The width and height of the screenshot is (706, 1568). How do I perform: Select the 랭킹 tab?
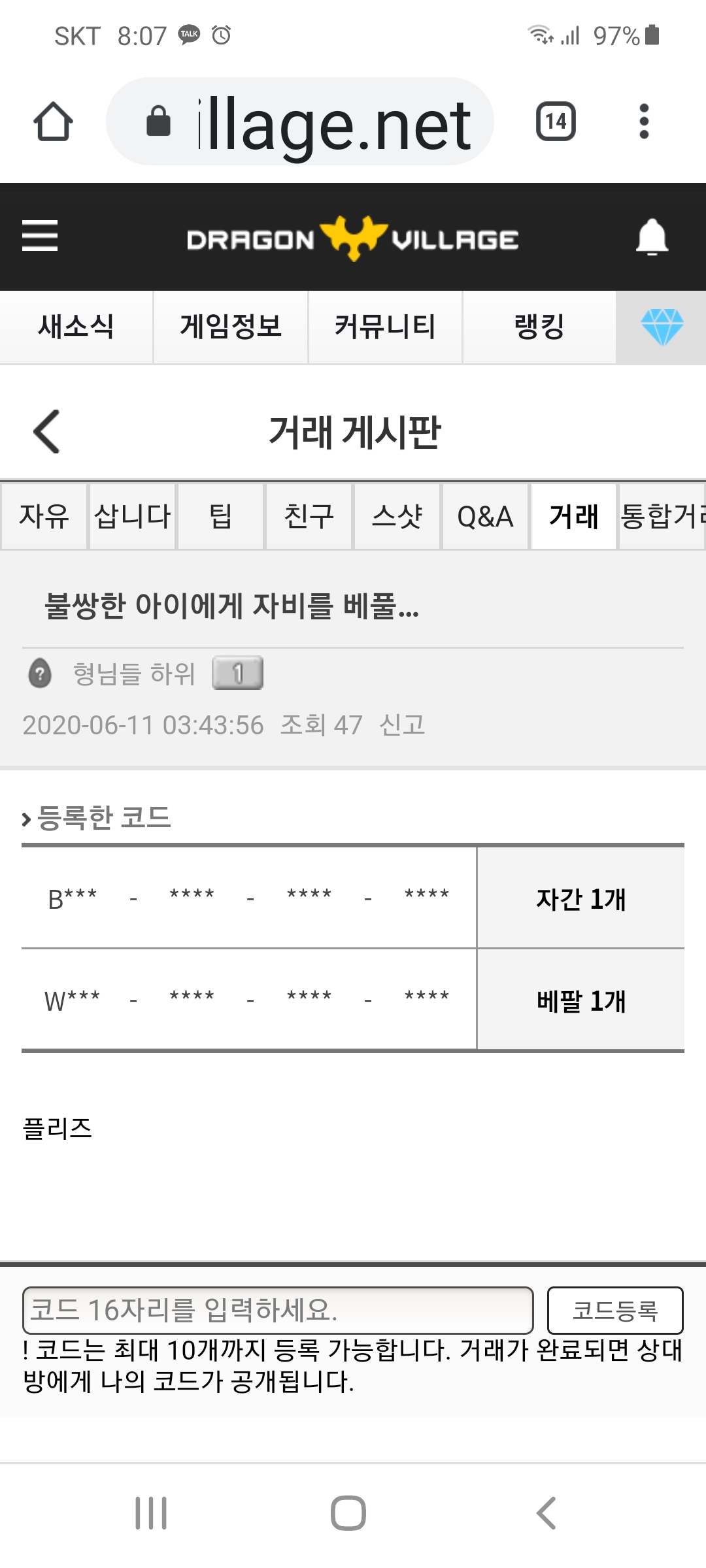(539, 327)
